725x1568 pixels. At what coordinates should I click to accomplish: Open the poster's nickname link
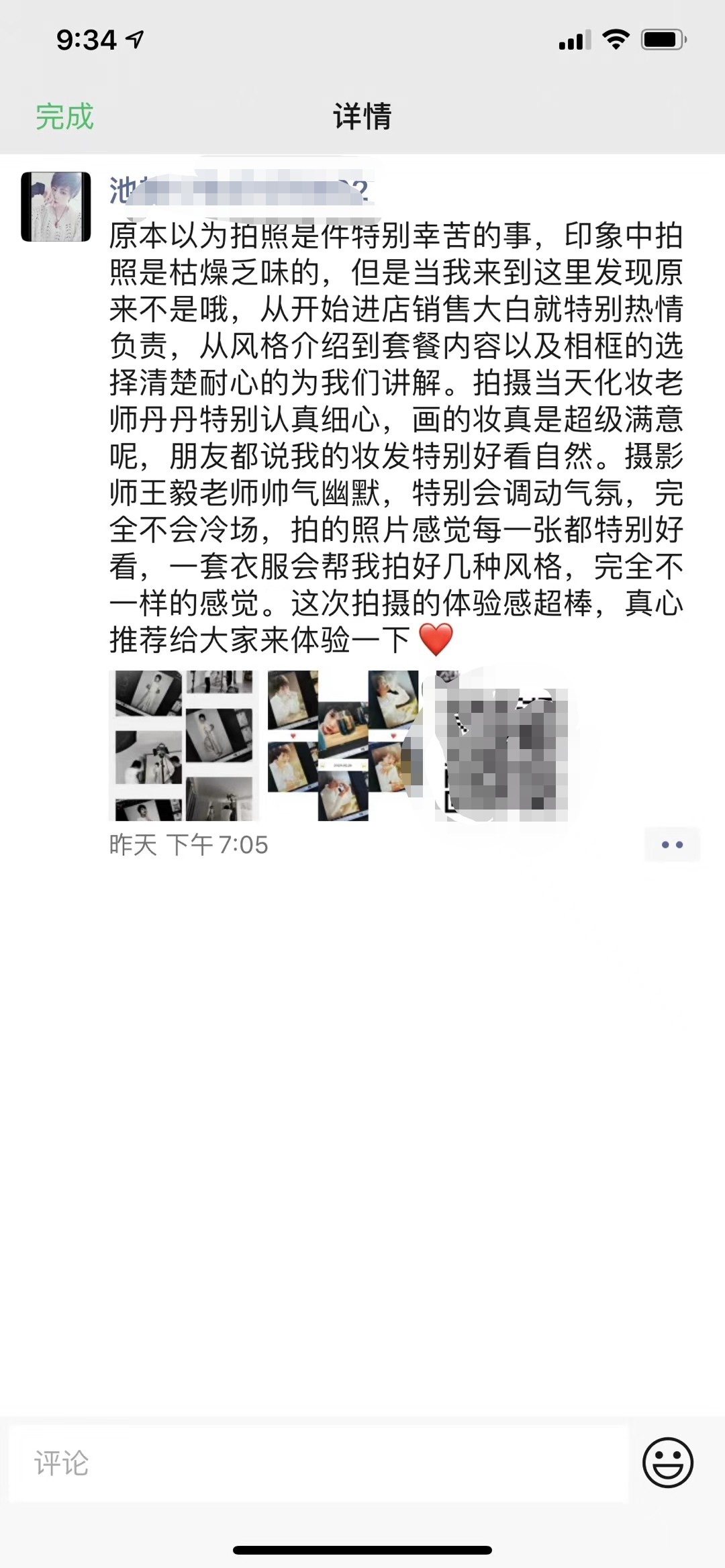(239, 191)
